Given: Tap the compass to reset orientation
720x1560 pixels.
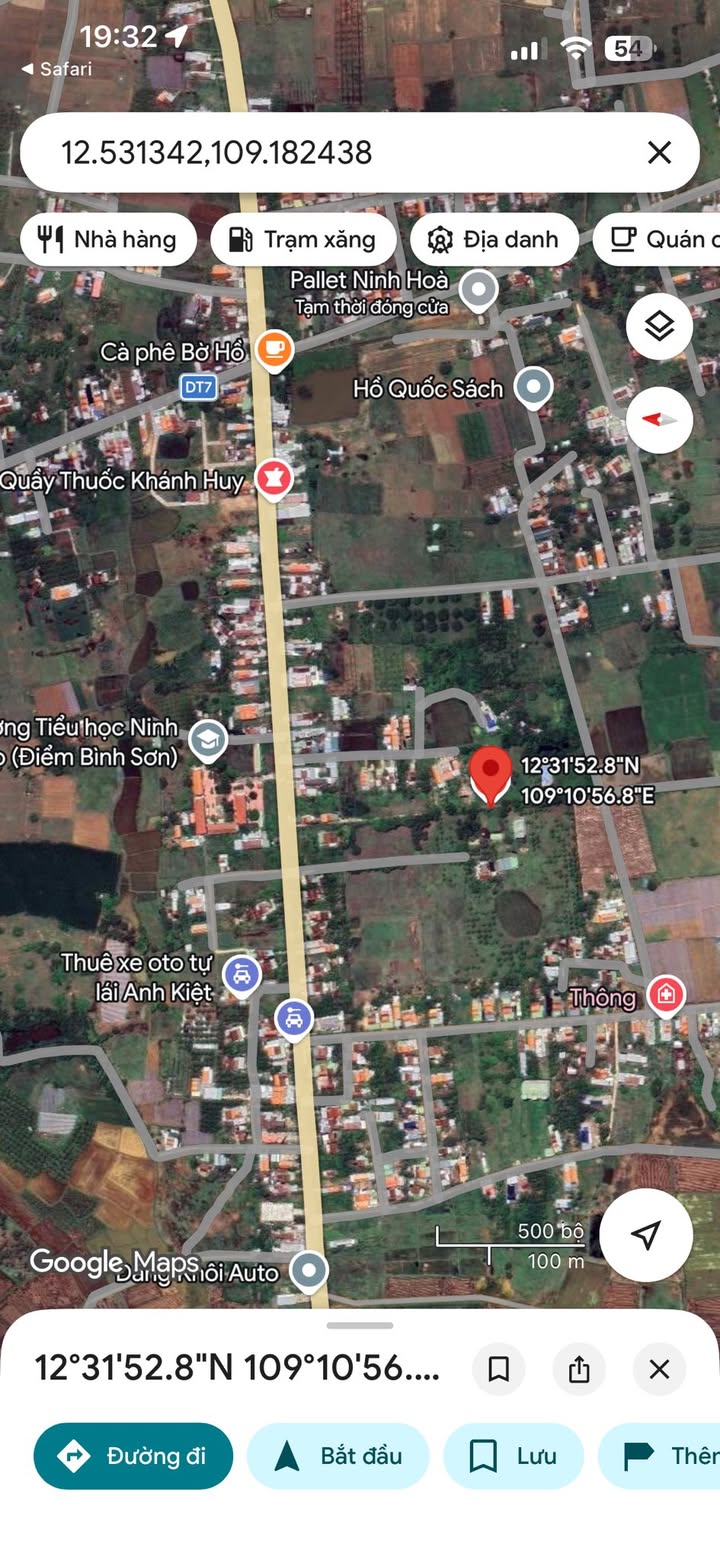Looking at the screenshot, I should [x=659, y=420].
